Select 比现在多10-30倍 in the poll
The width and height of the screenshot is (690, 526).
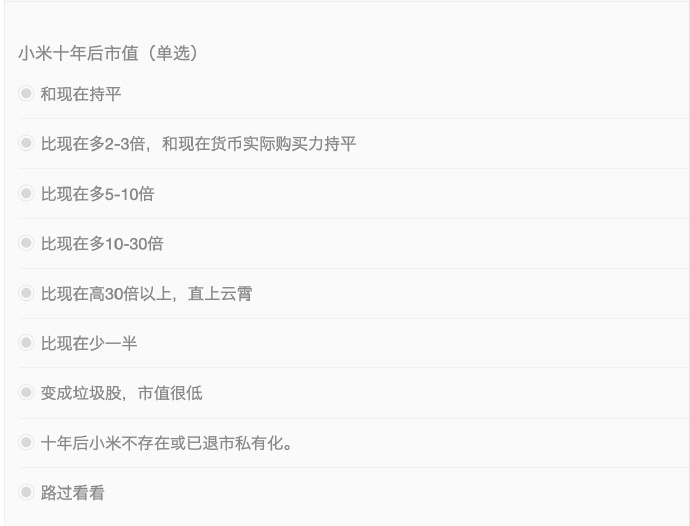click(x=27, y=243)
